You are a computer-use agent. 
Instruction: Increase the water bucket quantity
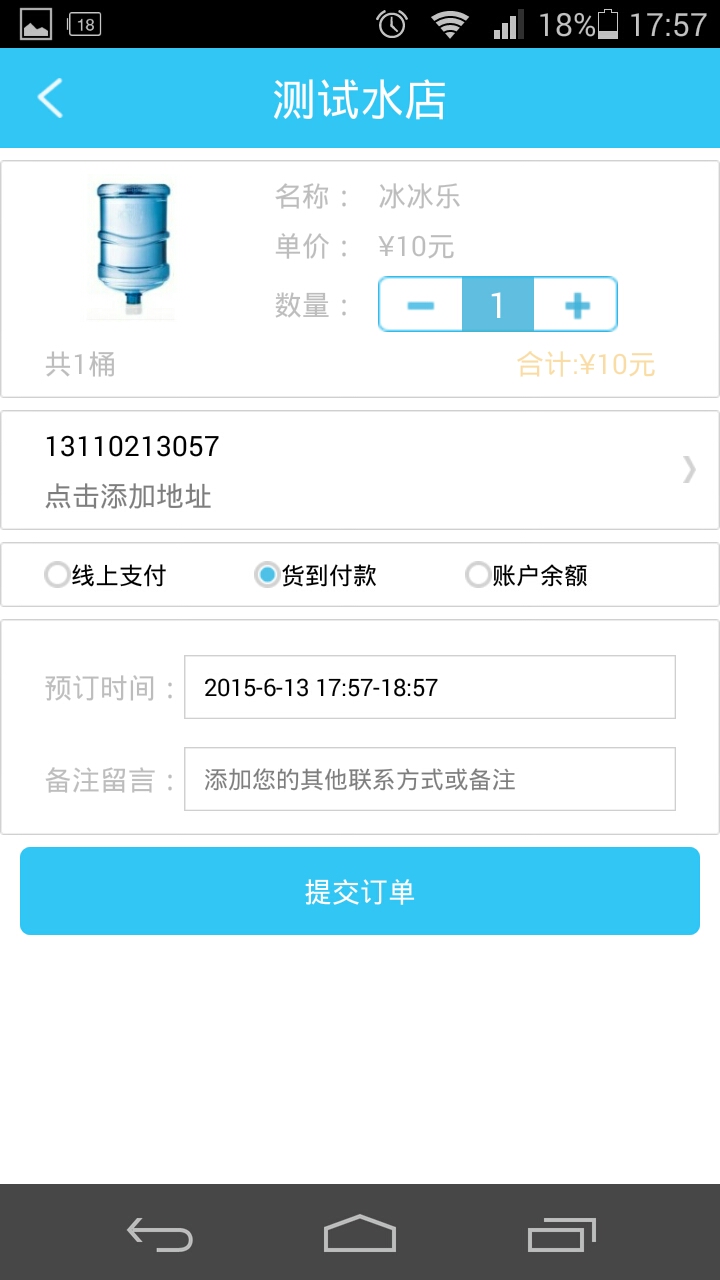coord(576,304)
